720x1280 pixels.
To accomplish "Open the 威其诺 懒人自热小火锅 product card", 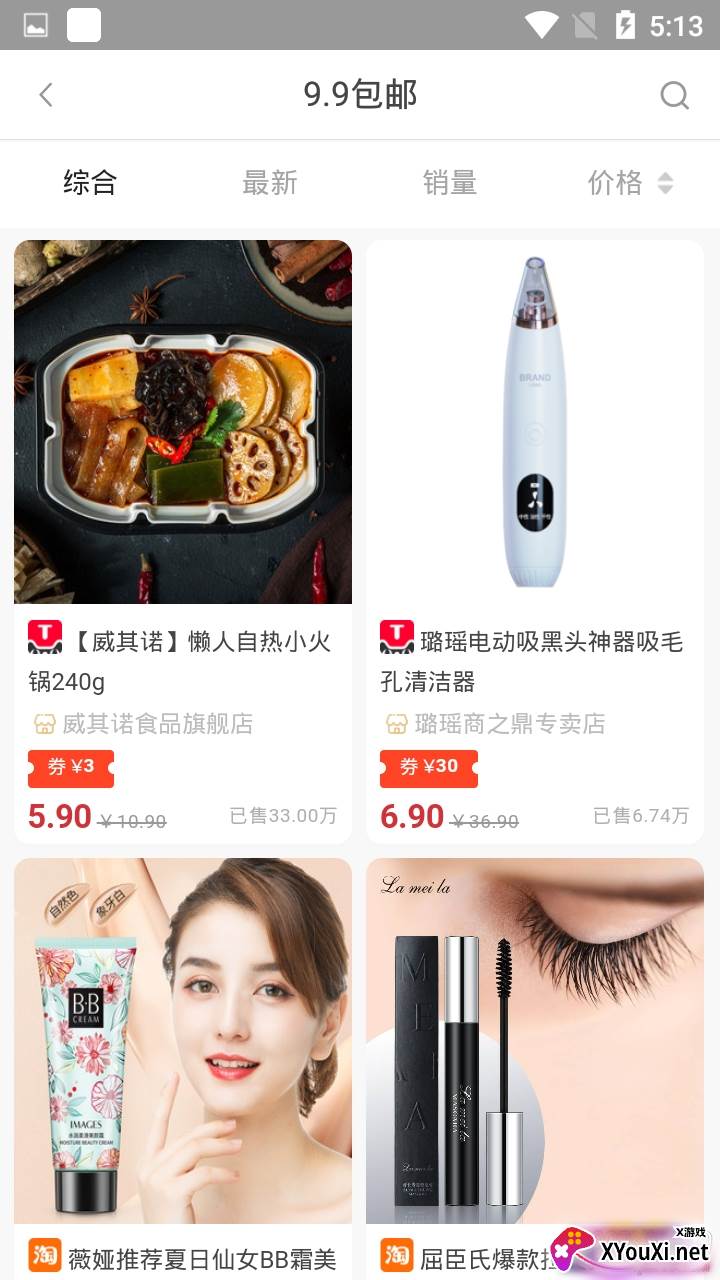I will [x=183, y=540].
